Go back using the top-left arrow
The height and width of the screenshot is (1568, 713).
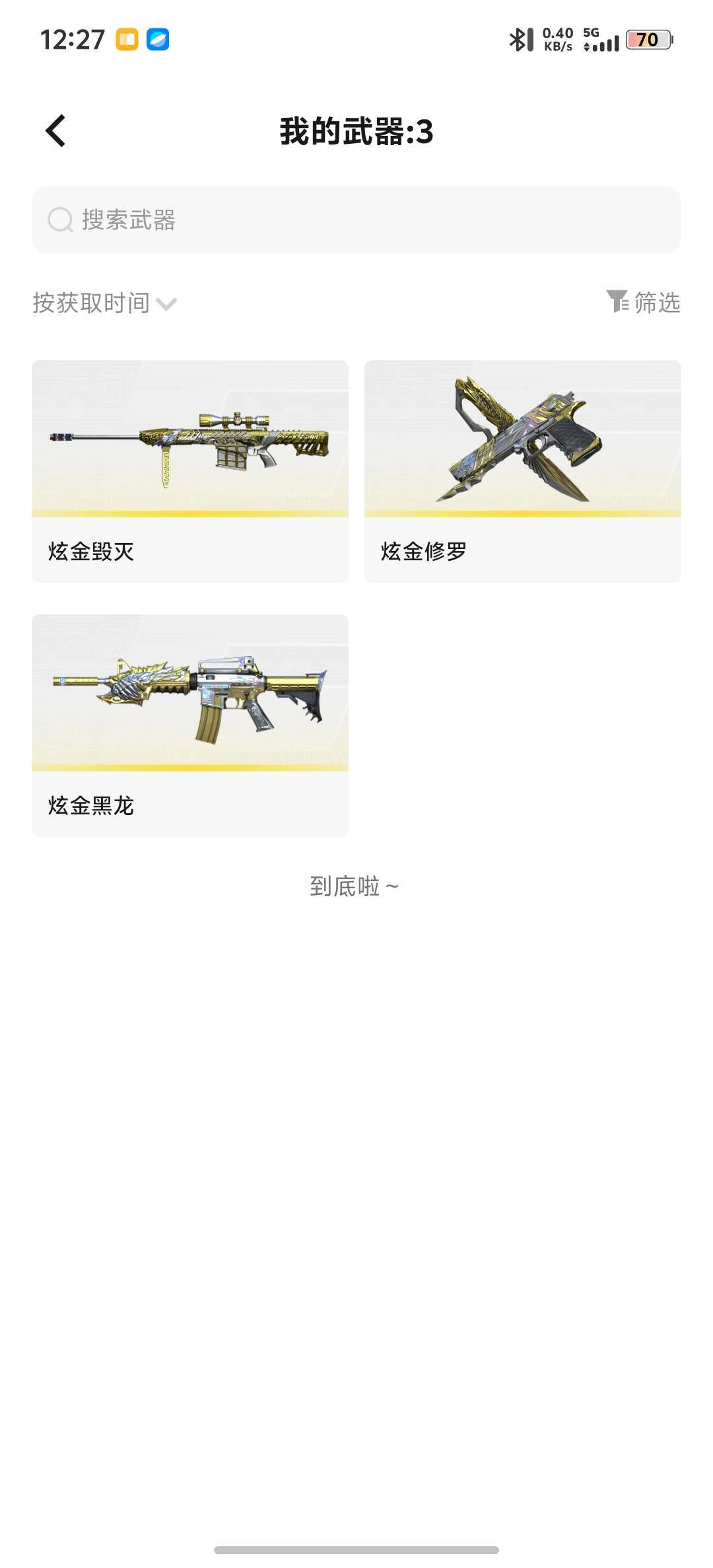click(x=56, y=131)
